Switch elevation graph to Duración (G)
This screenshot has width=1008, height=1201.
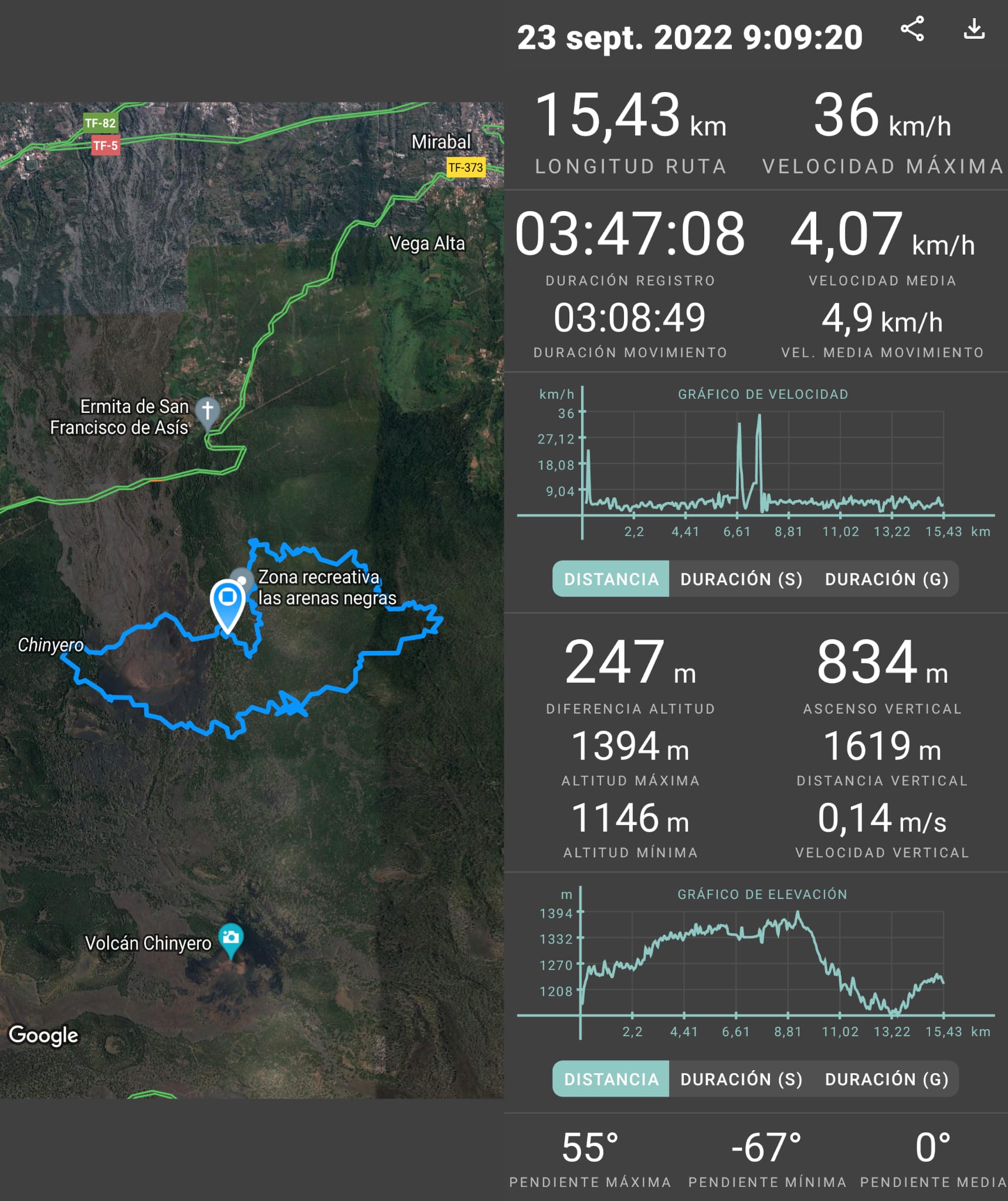click(x=886, y=1078)
